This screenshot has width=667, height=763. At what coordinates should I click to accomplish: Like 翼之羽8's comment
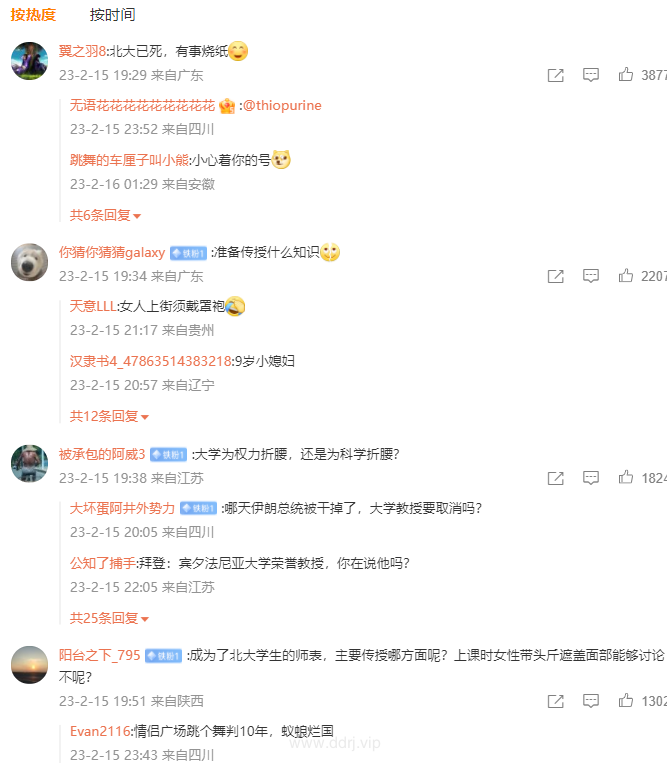pos(626,75)
